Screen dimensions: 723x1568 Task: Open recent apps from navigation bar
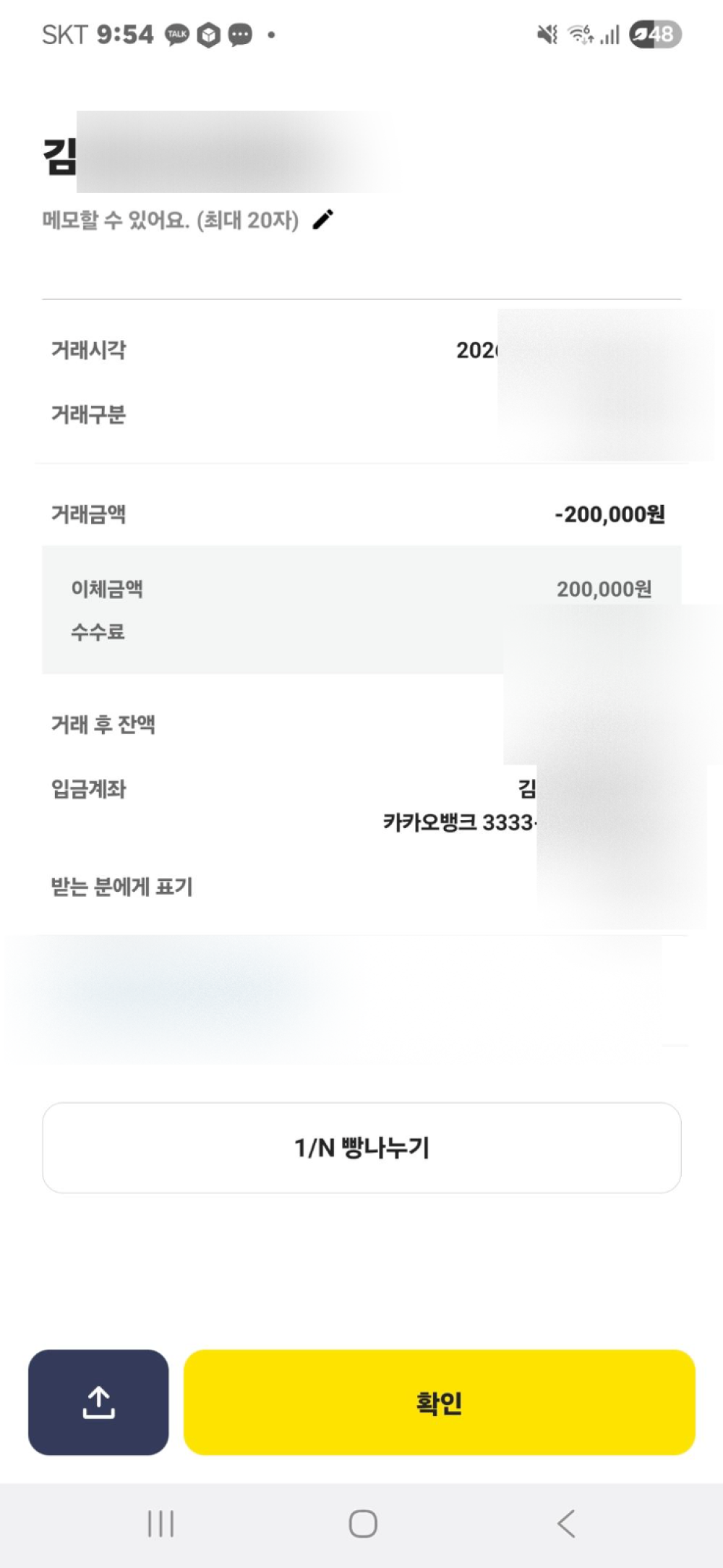161,1523
